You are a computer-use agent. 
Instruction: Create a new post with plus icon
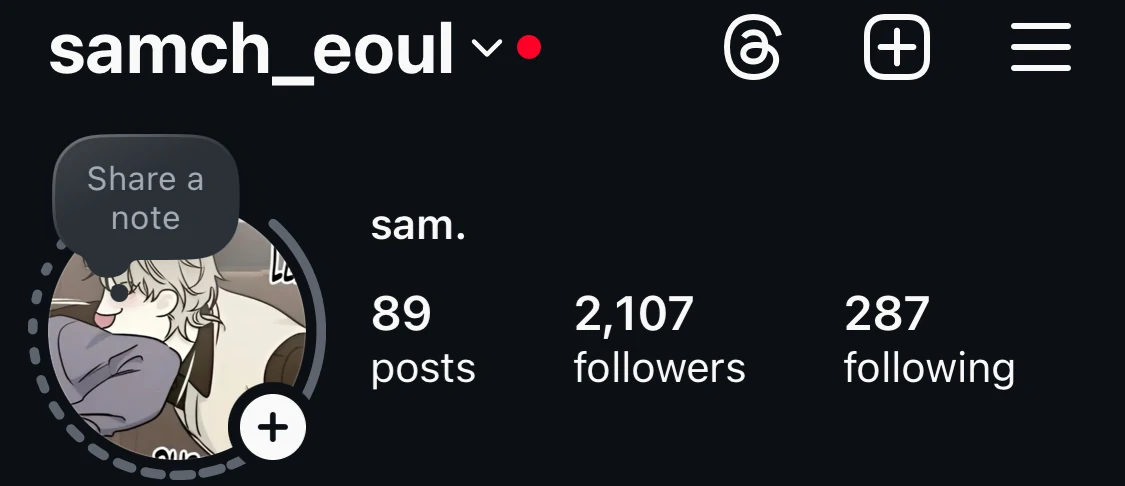click(896, 47)
